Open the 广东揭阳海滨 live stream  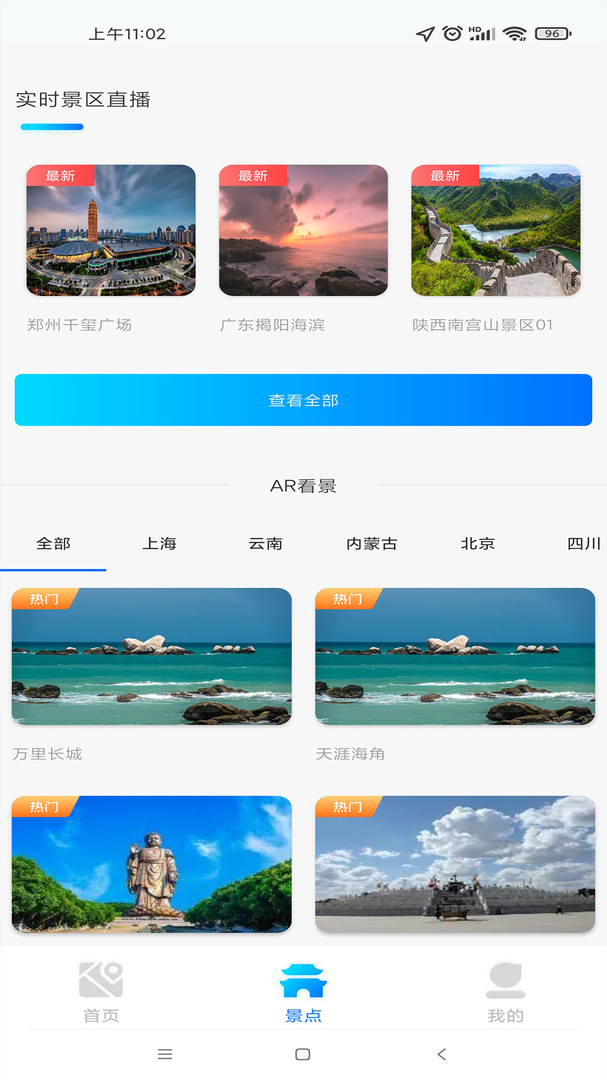point(303,231)
